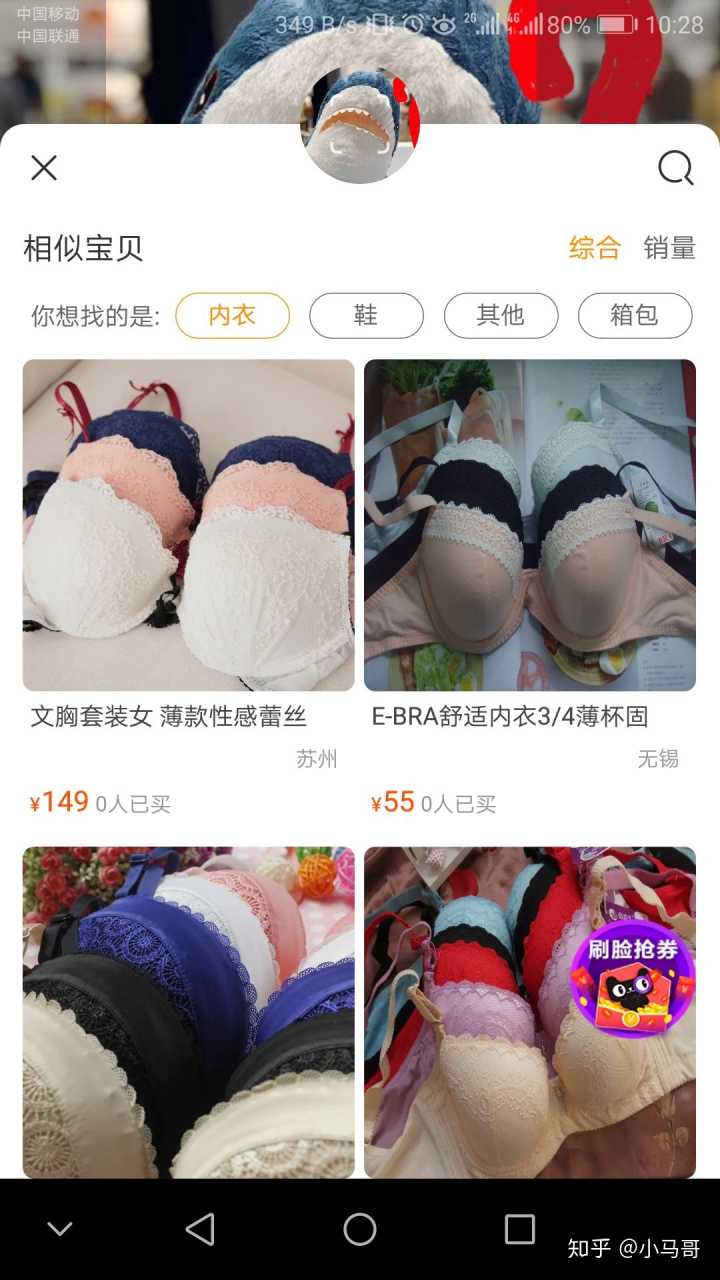Open the search magnifier icon
Screen dimensions: 720x1280
pyautogui.click(x=675, y=168)
